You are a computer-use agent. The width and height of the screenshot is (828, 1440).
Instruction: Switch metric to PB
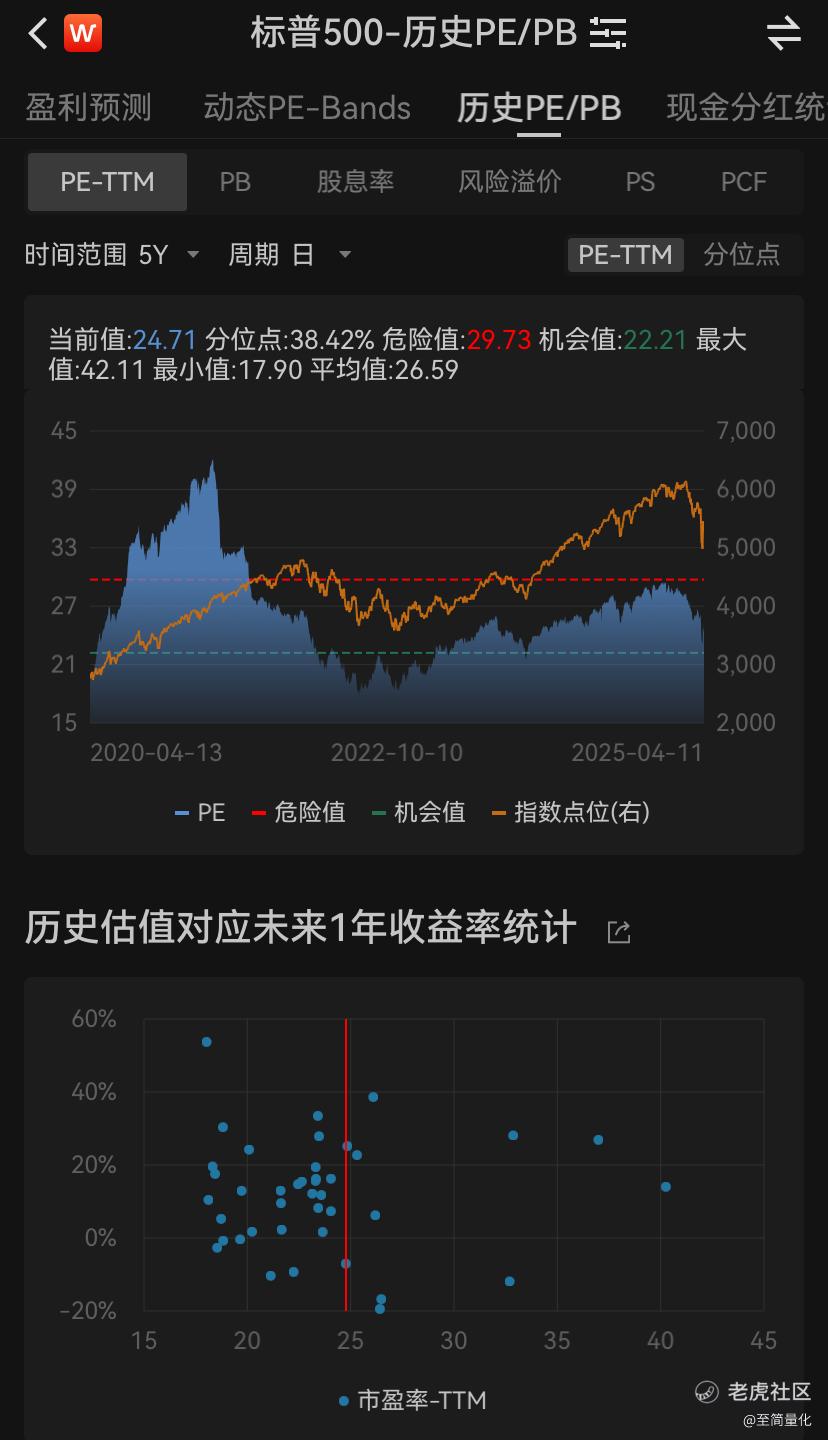(x=235, y=182)
